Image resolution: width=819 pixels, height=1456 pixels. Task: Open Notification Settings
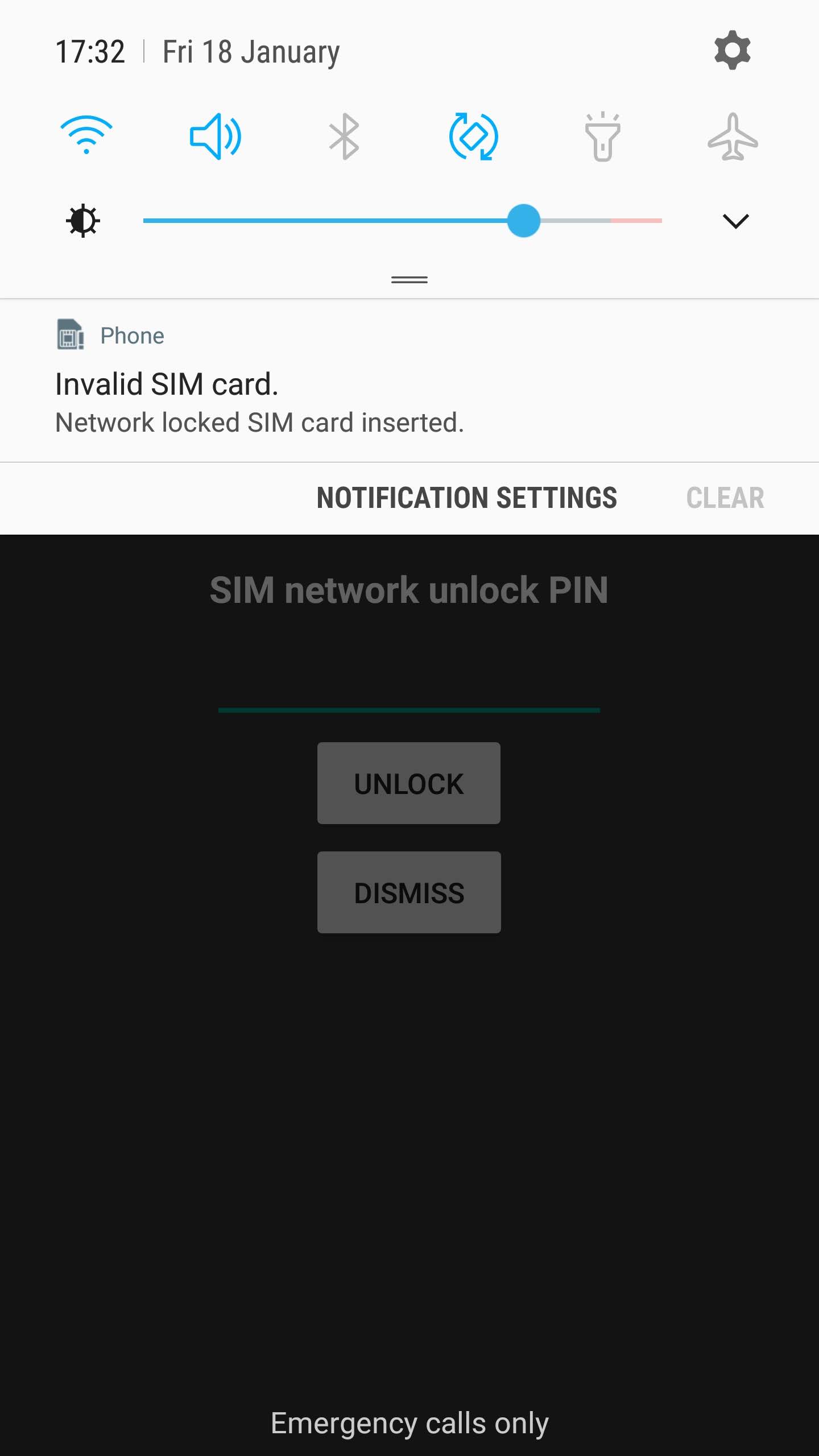466,498
